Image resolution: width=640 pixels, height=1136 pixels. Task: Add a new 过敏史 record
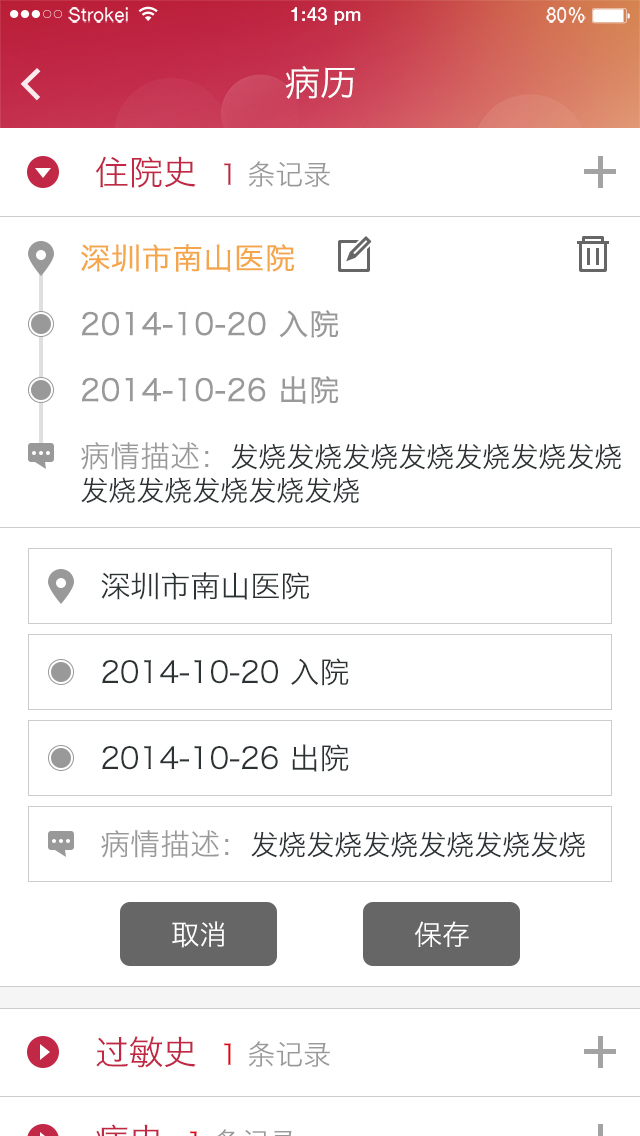pos(599,1052)
